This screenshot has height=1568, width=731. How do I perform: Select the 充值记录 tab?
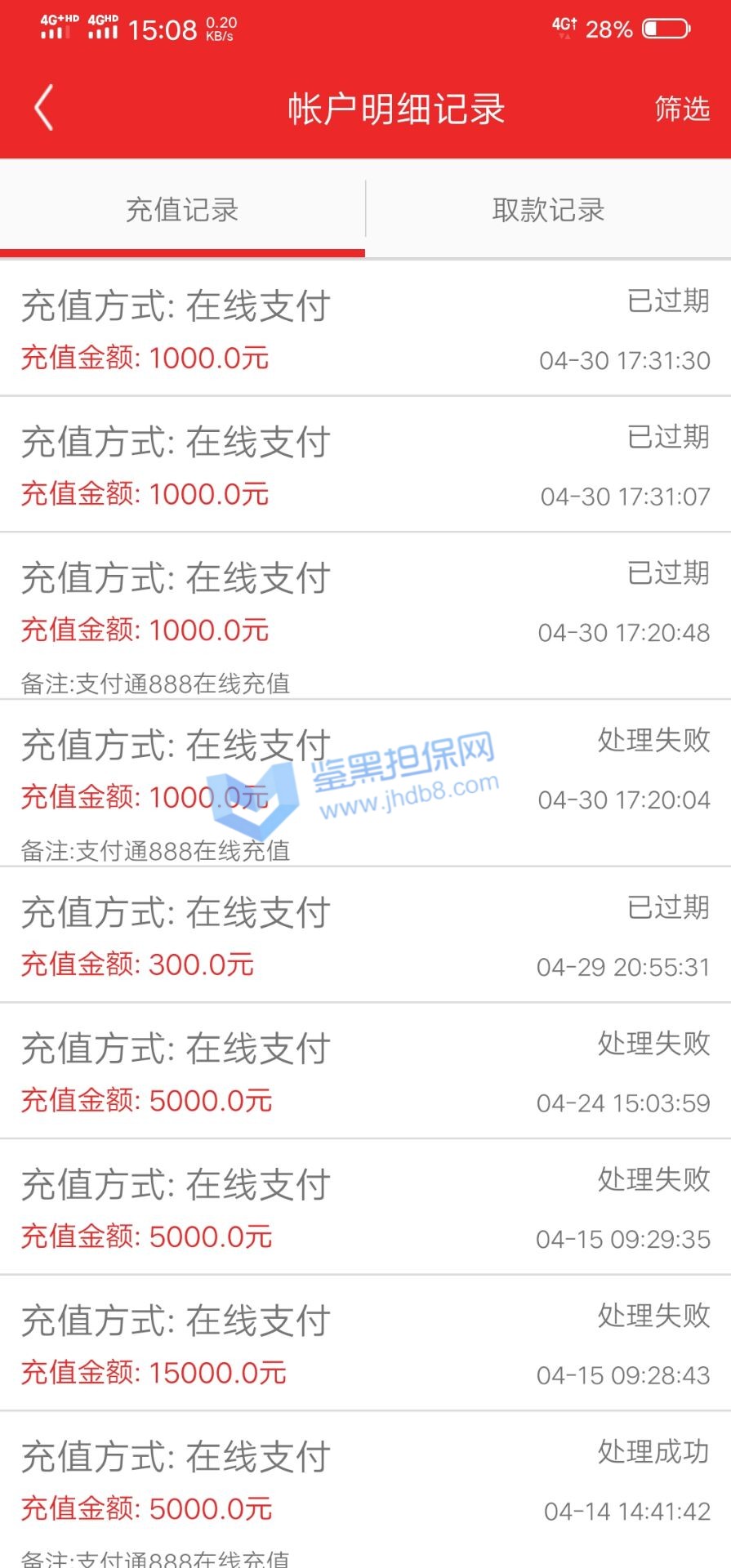coord(182,211)
